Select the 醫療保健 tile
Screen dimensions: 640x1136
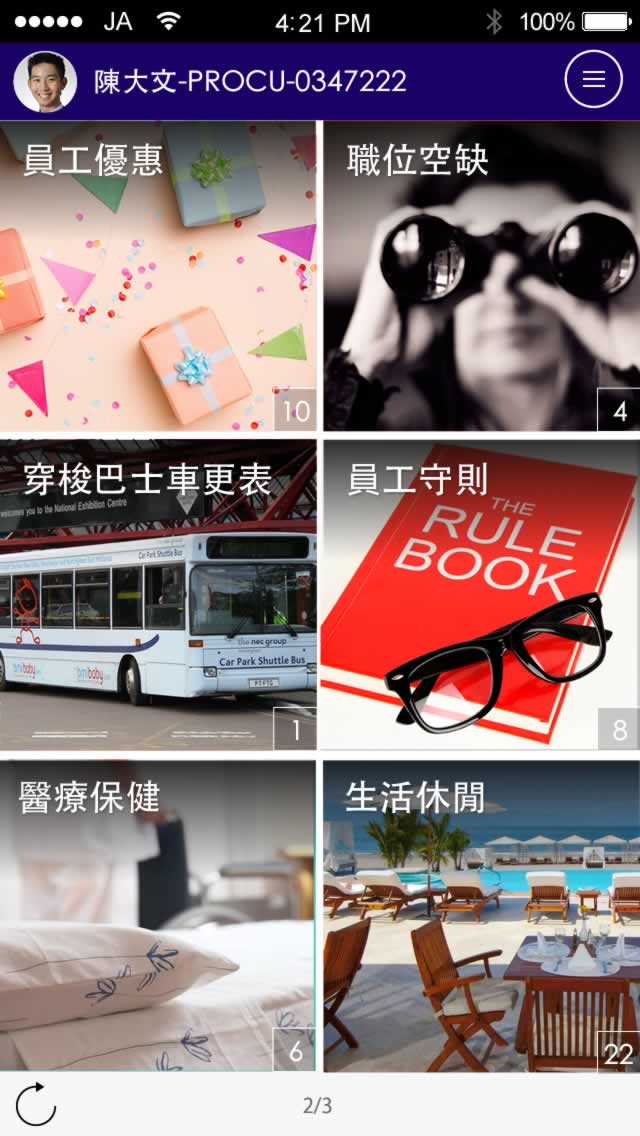[158, 916]
